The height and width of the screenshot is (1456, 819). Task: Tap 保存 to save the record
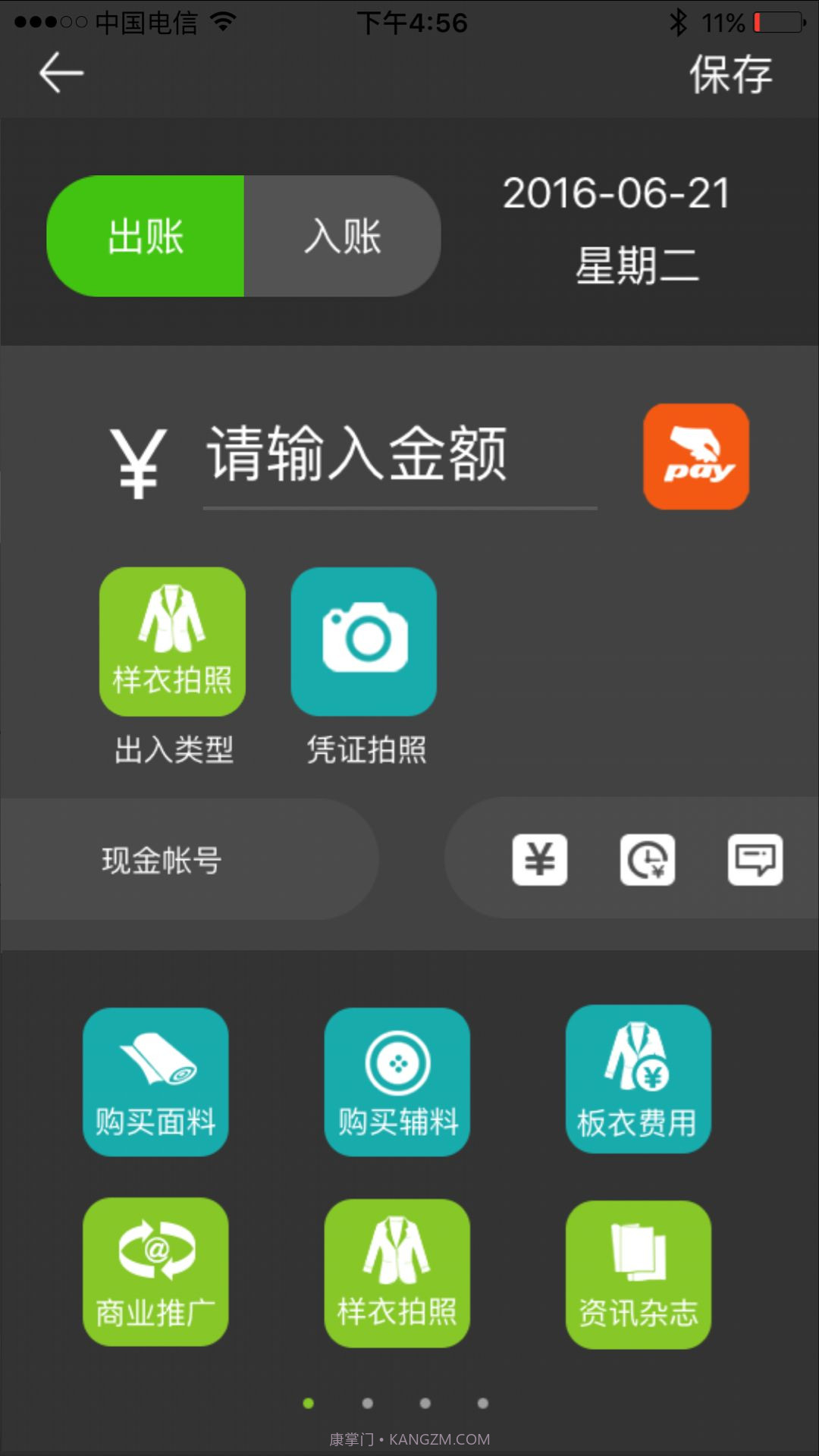coord(730,72)
